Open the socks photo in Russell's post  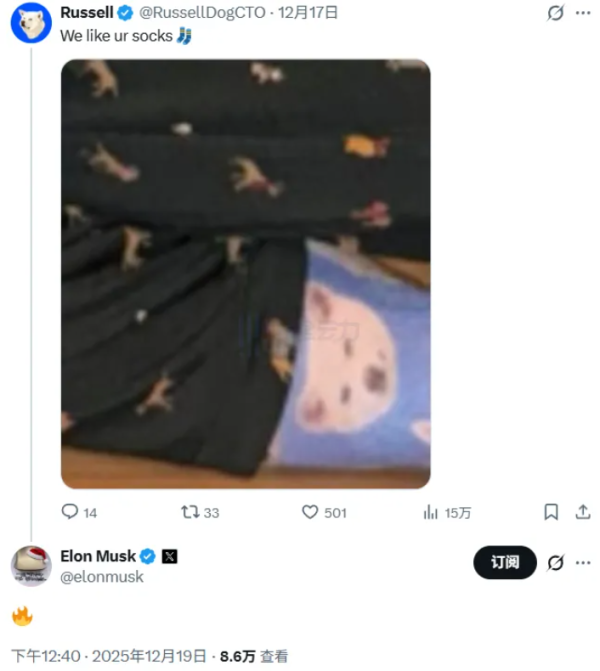[246, 274]
